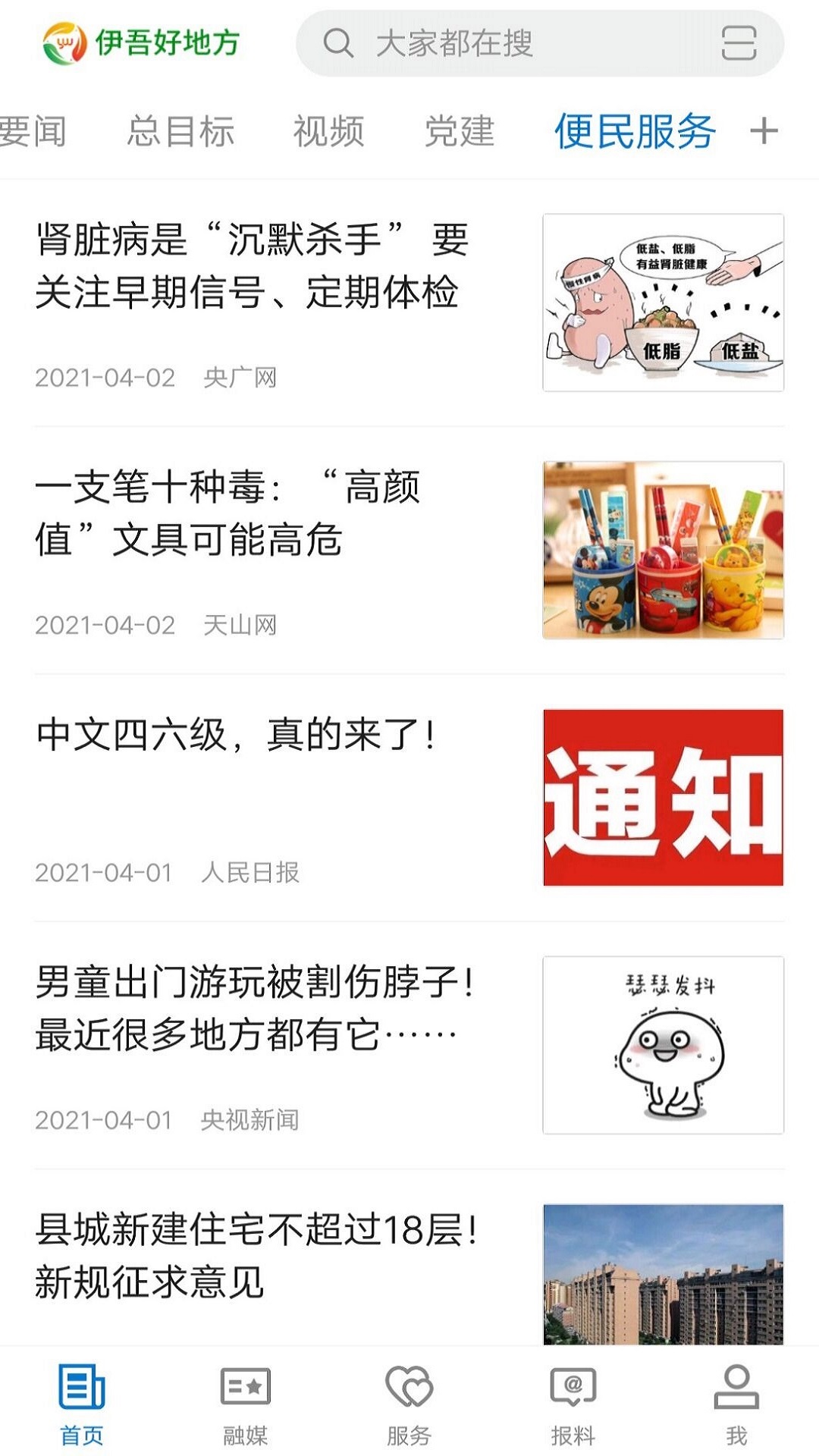The image size is (819, 1456).
Task: Click the search magnifier icon
Action: (340, 43)
